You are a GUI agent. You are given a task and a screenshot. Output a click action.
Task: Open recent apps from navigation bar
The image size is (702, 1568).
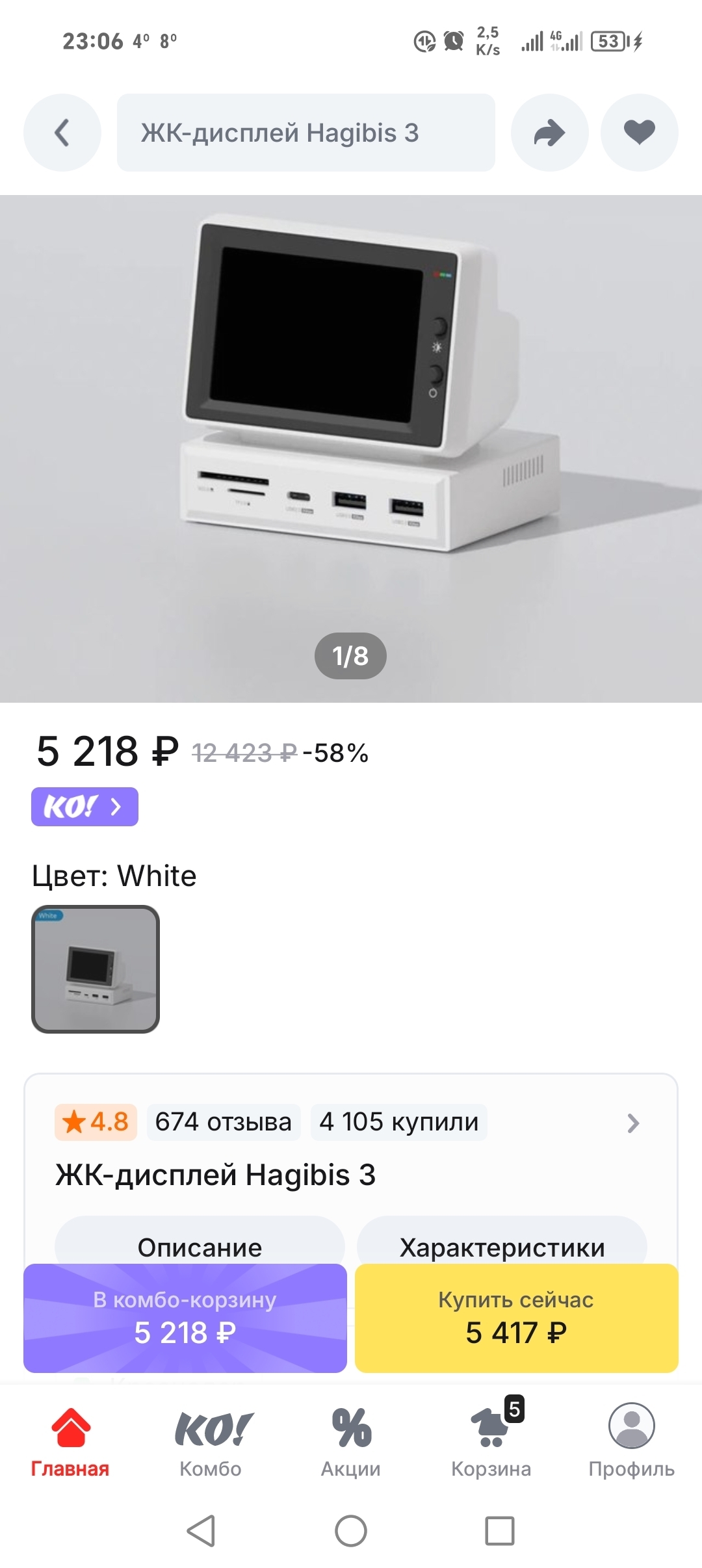pos(500,1531)
